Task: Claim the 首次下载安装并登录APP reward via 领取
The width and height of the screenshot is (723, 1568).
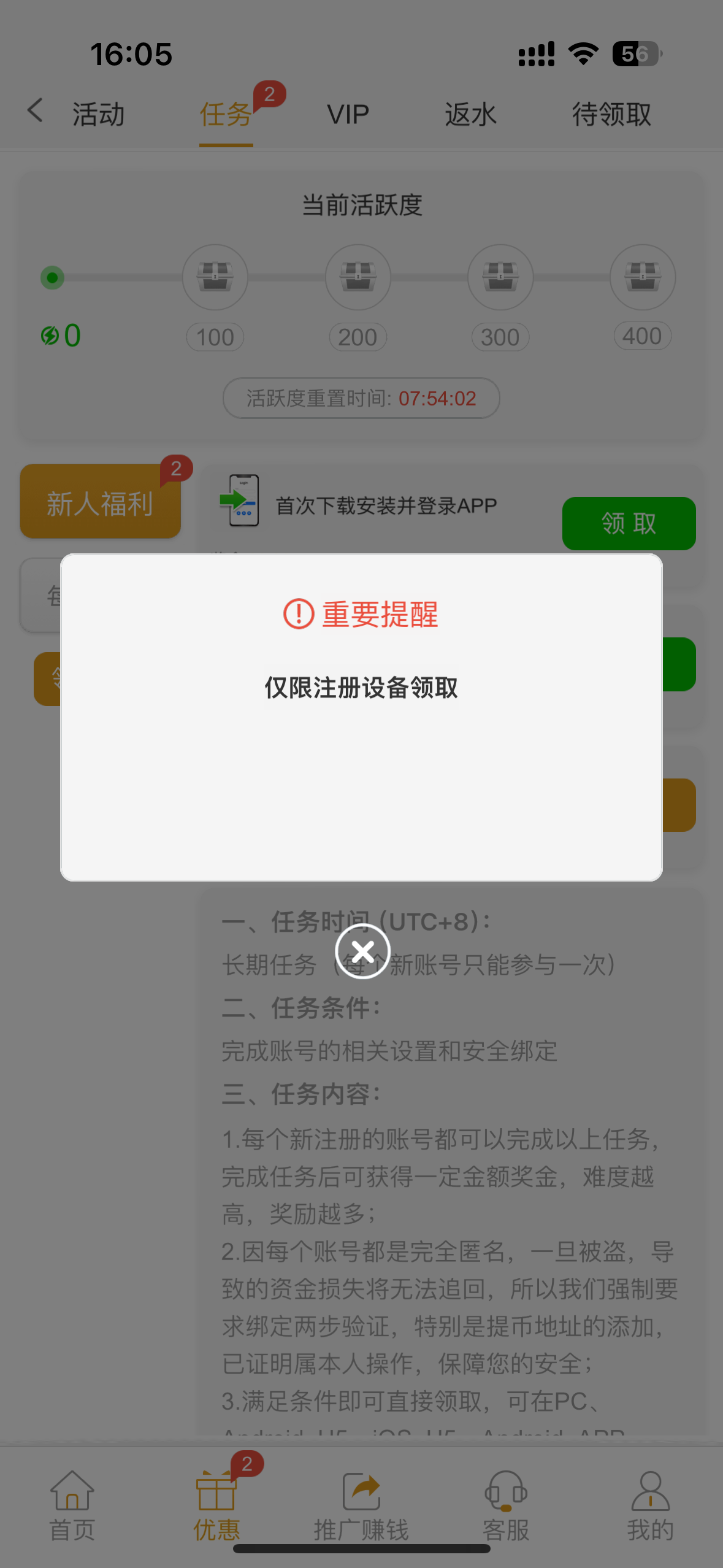Action: point(629,523)
